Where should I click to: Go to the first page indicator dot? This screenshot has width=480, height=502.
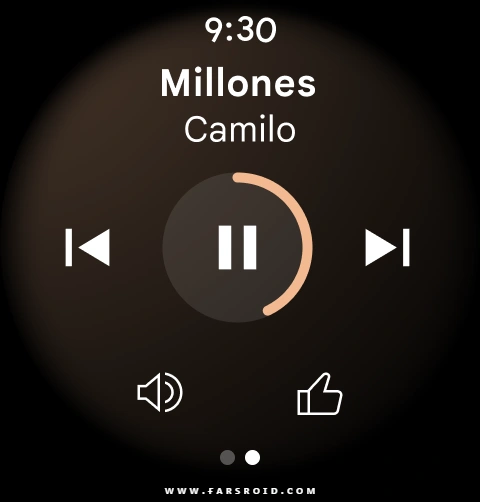227,457
